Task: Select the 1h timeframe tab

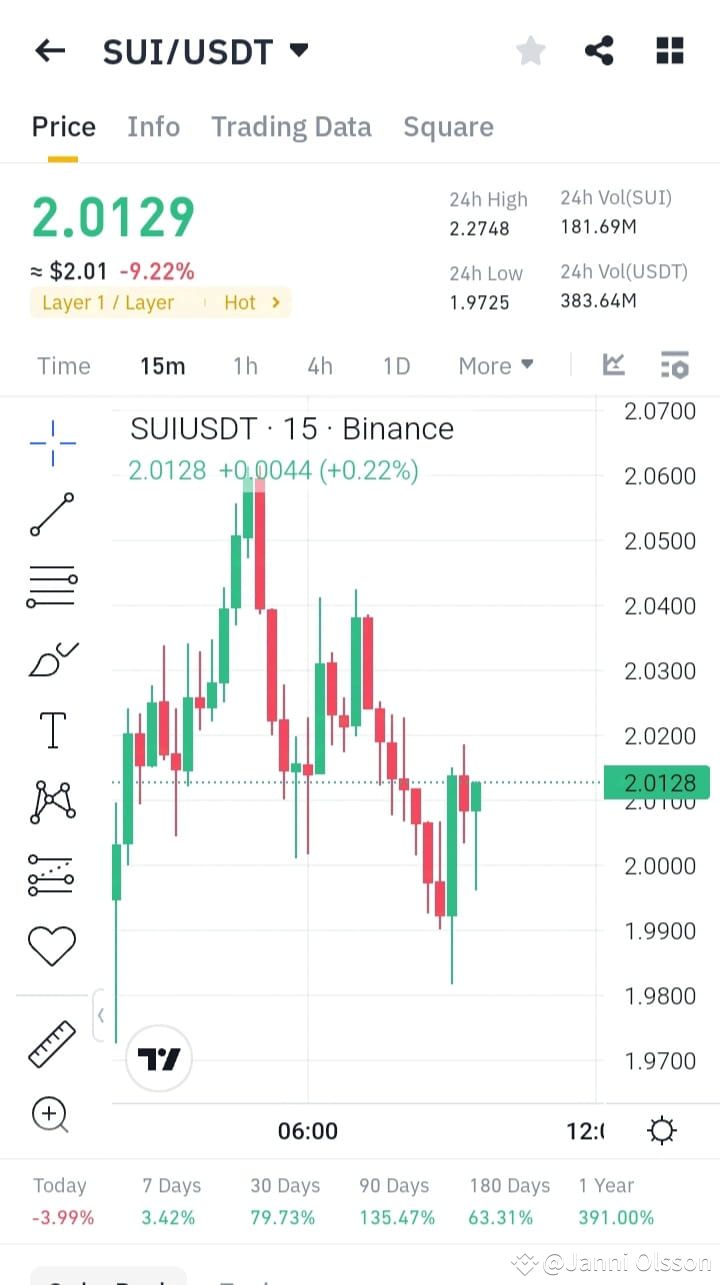Action: click(245, 365)
